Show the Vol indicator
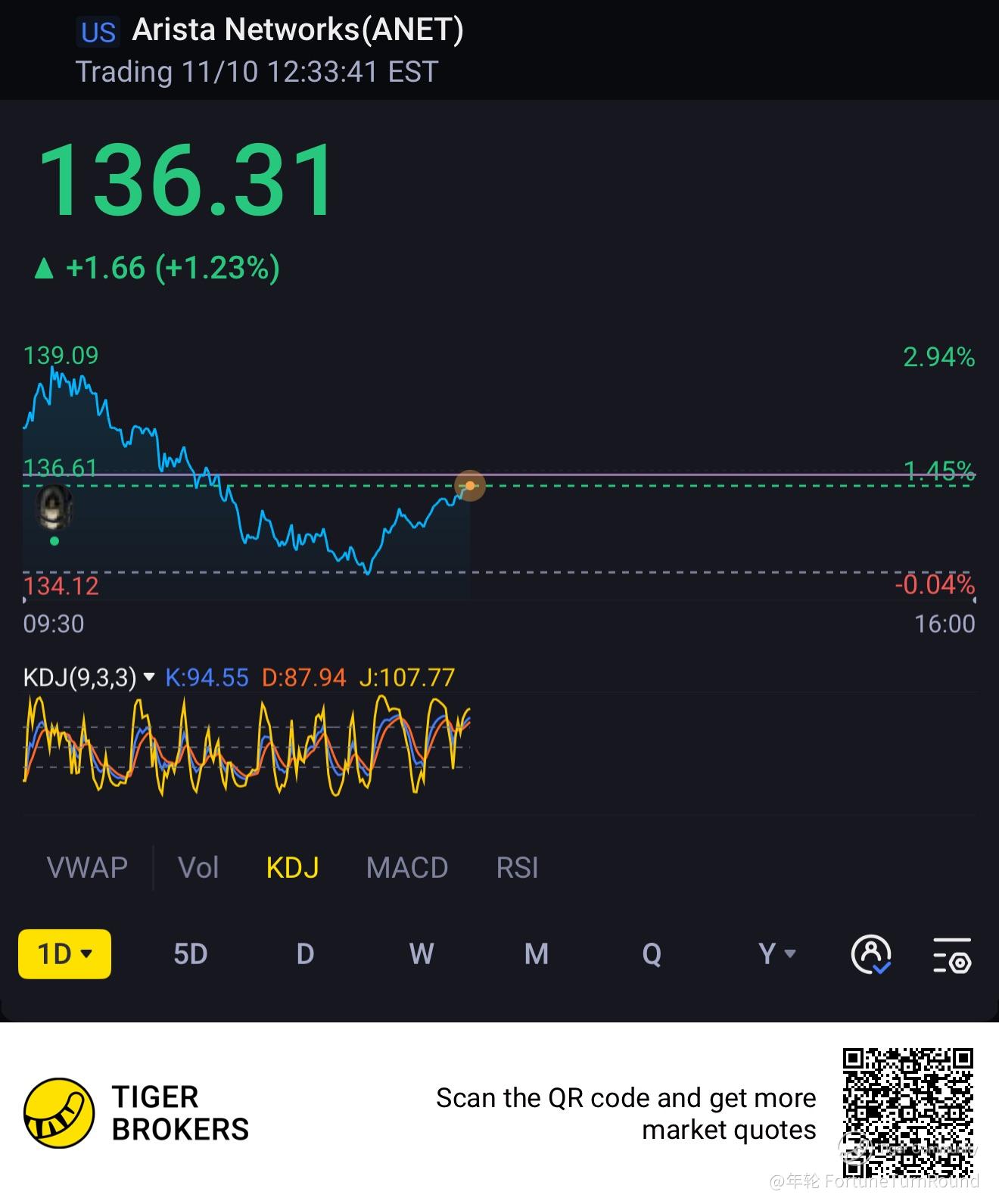This screenshot has width=999, height=1204. click(198, 867)
